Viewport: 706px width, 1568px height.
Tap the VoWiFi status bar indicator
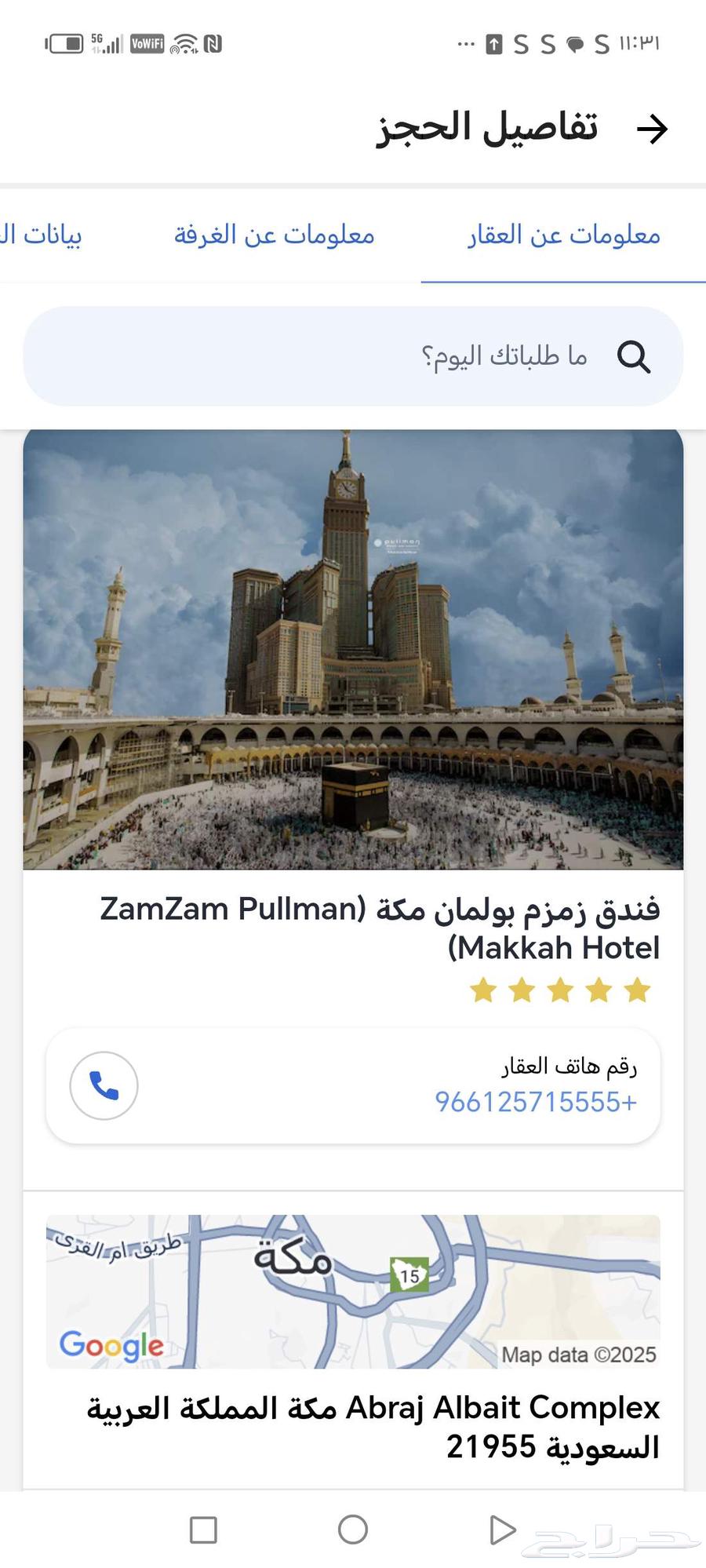click(x=146, y=45)
